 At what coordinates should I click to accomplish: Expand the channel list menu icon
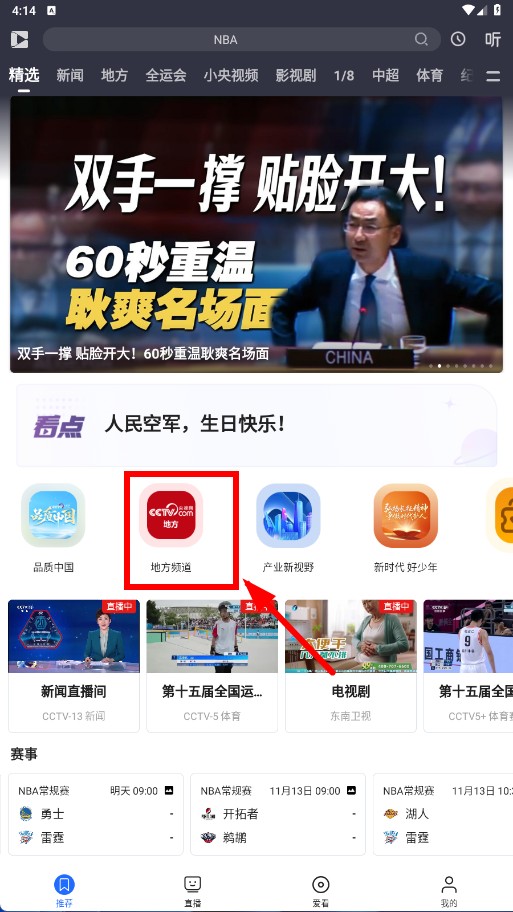(x=493, y=76)
